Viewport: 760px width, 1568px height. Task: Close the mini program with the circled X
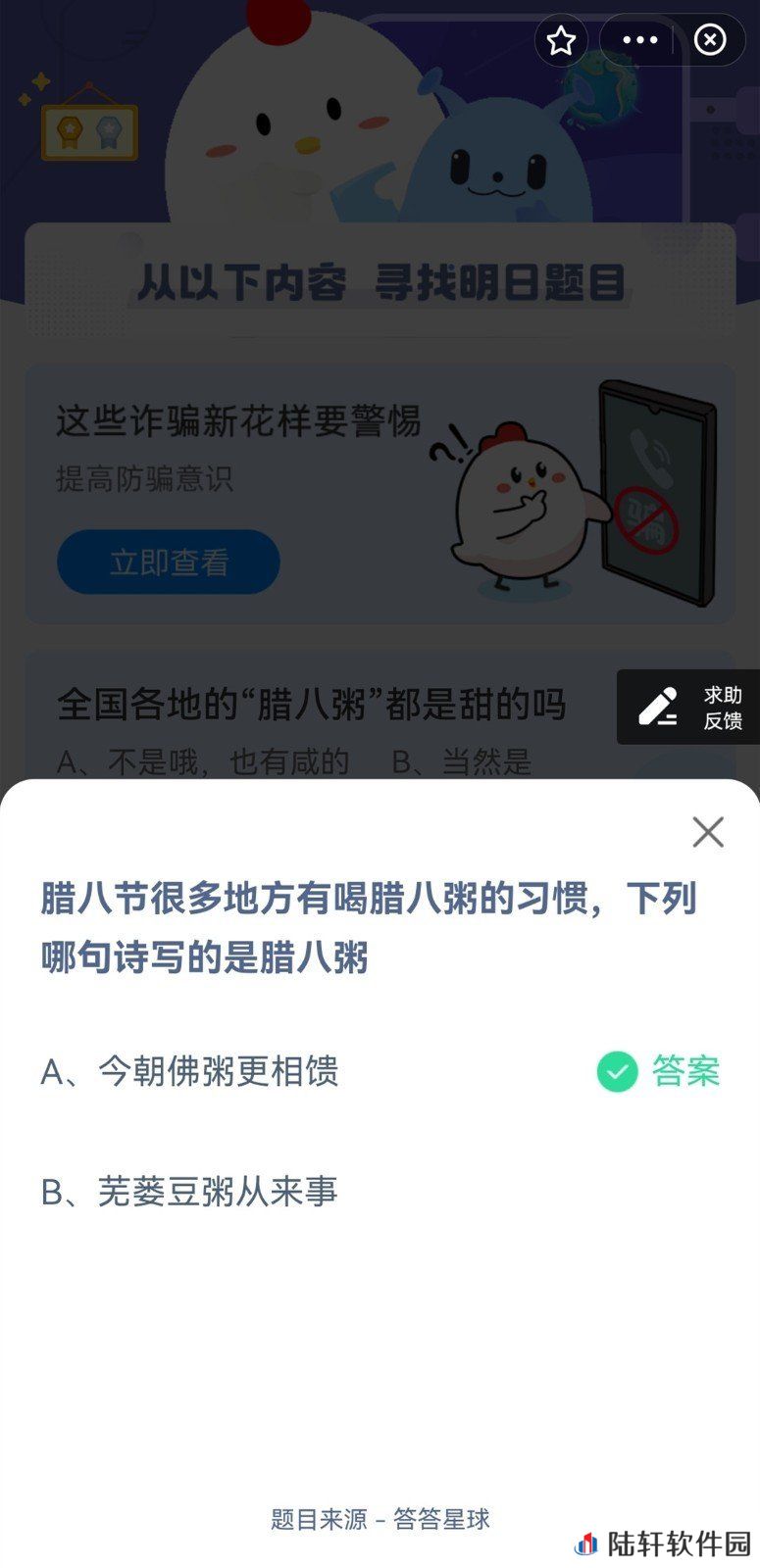pyautogui.click(x=710, y=40)
